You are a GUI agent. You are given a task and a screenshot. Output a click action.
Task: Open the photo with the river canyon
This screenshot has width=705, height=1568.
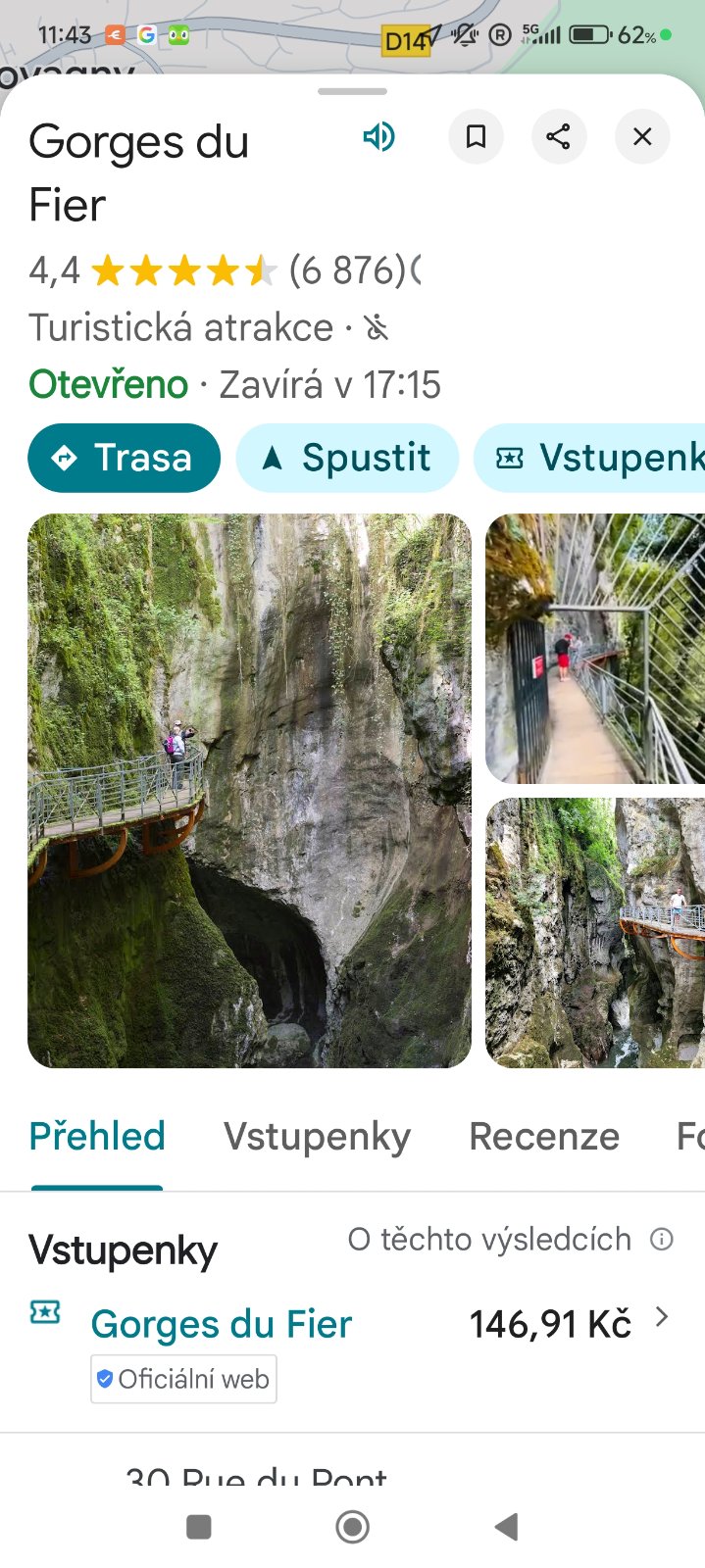click(595, 932)
